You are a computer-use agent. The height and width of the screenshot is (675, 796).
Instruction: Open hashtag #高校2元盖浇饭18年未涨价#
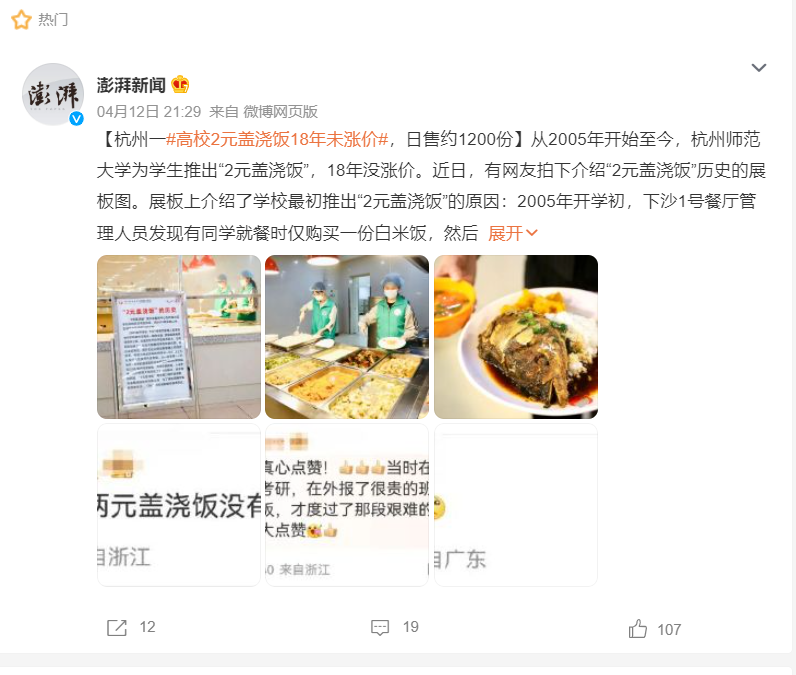tap(277, 139)
